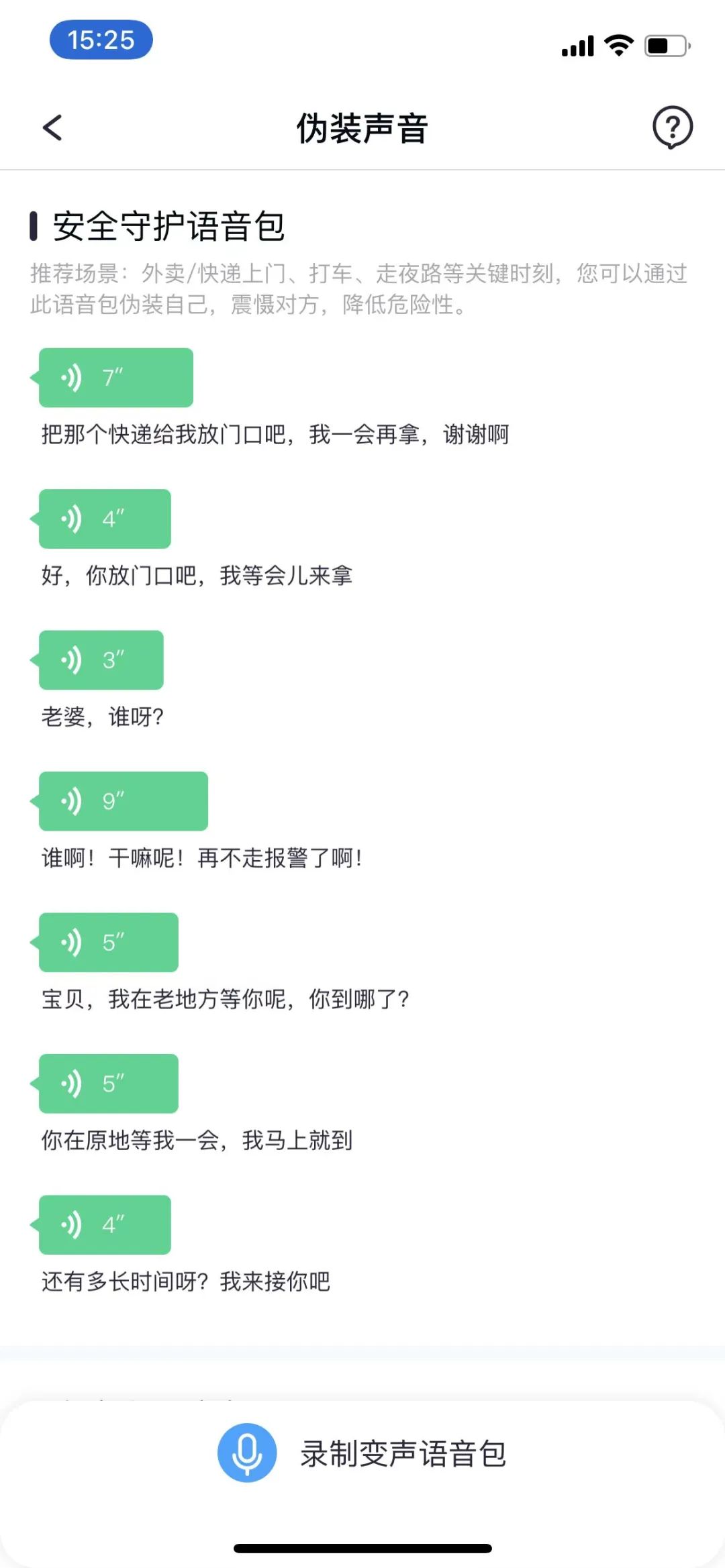725x1568 pixels.
Task: Tap the home indicator bar at bottom
Action: tap(362, 1543)
